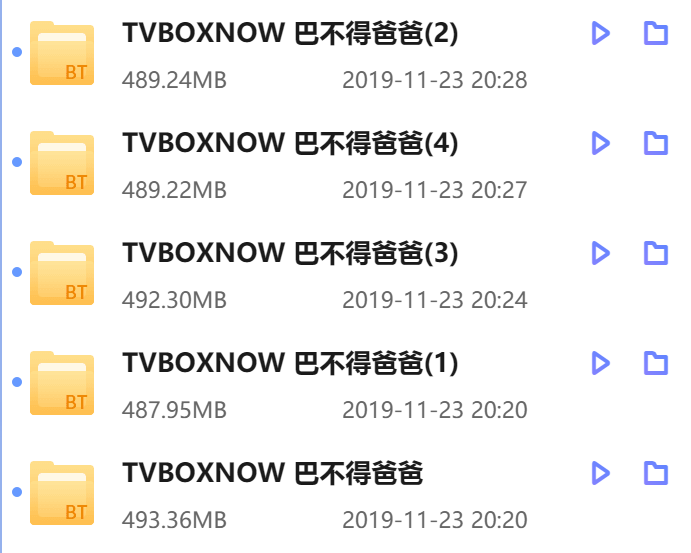Choose the TVBOXNOW 巴不得爸爸(1) entry
Image resolution: width=691 pixels, height=553 pixels.
pyautogui.click(x=290, y=364)
